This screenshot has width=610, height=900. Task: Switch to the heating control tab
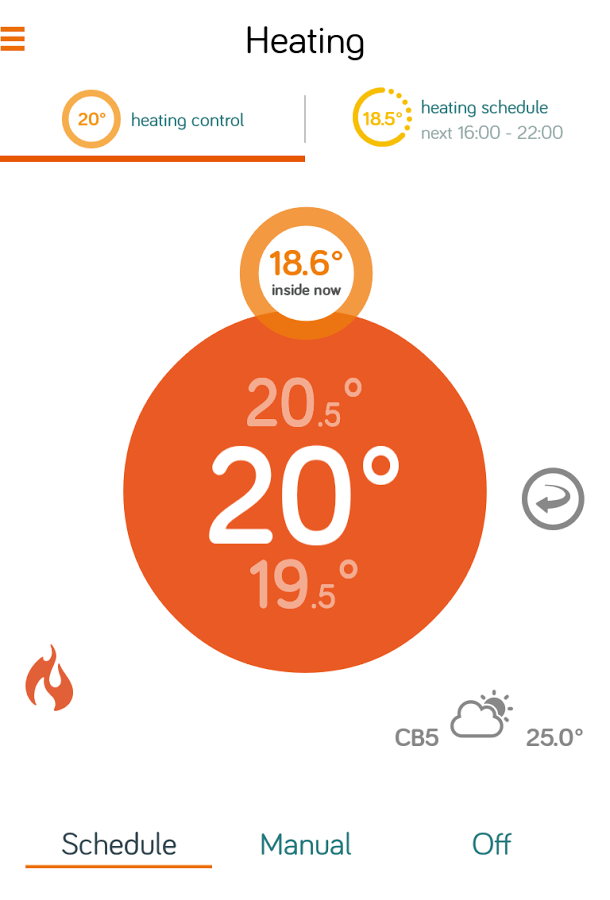click(153, 120)
